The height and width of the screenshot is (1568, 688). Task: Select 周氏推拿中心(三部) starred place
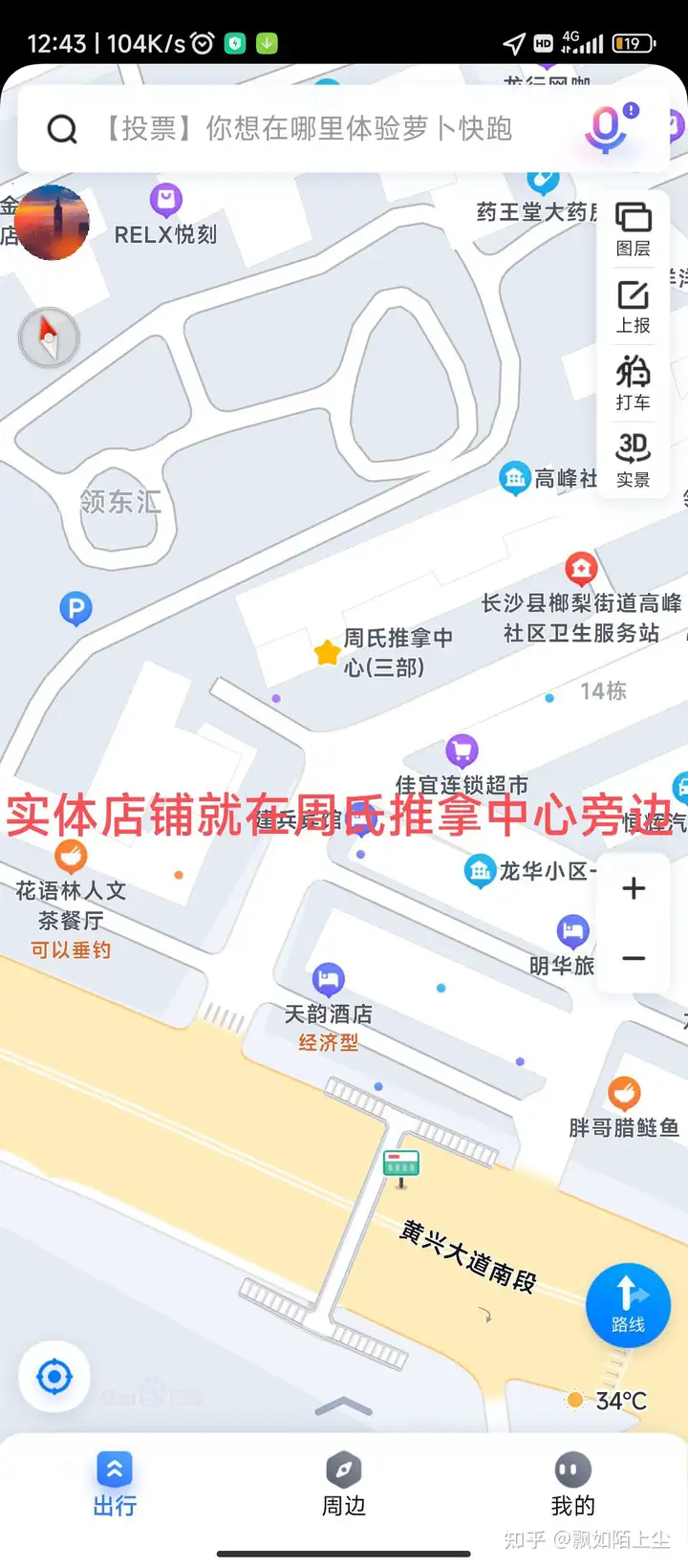coord(328,653)
